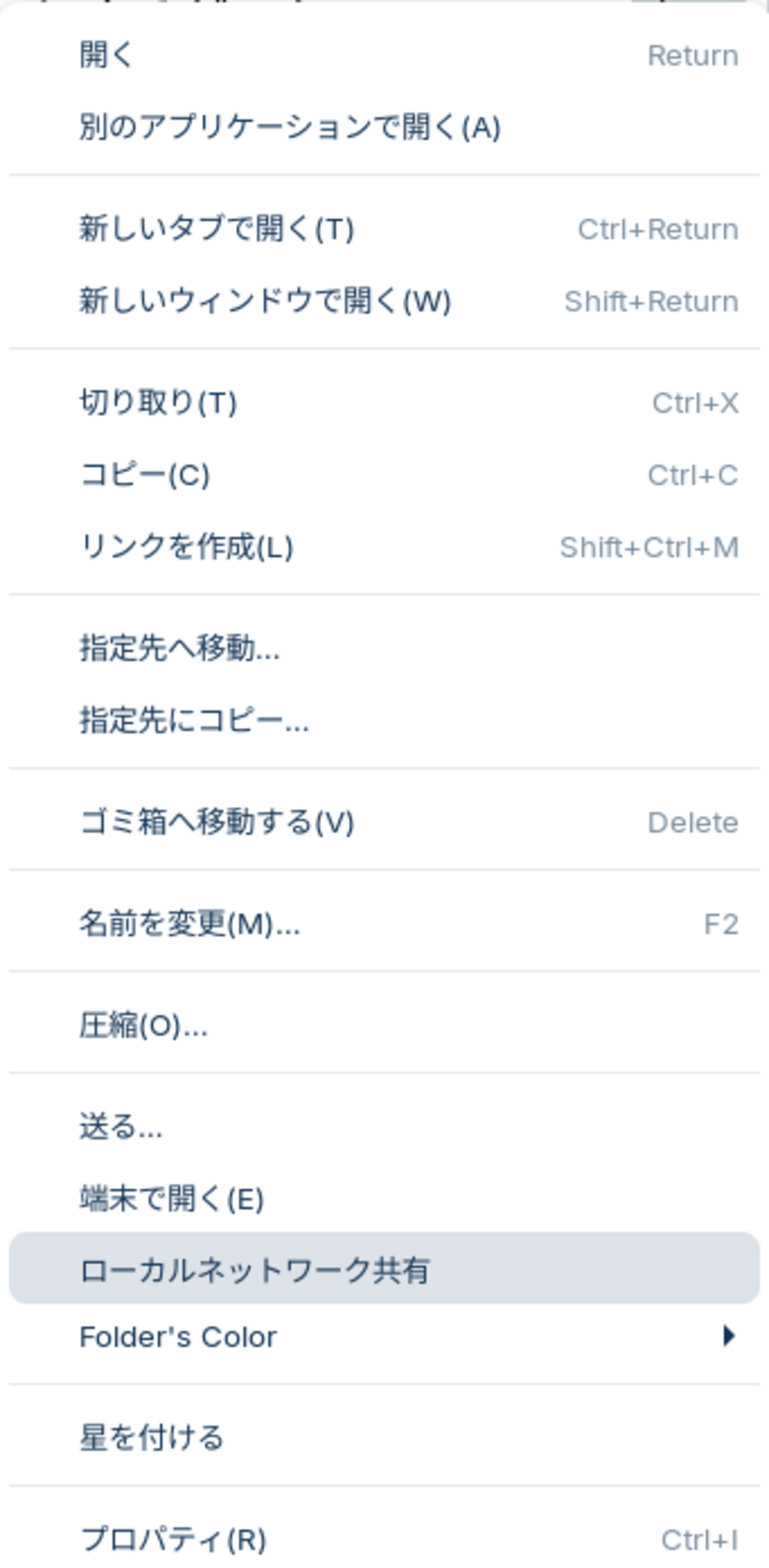This screenshot has width=769, height=1568.
Task: Cut the item with 切り取り
Action: tap(158, 403)
